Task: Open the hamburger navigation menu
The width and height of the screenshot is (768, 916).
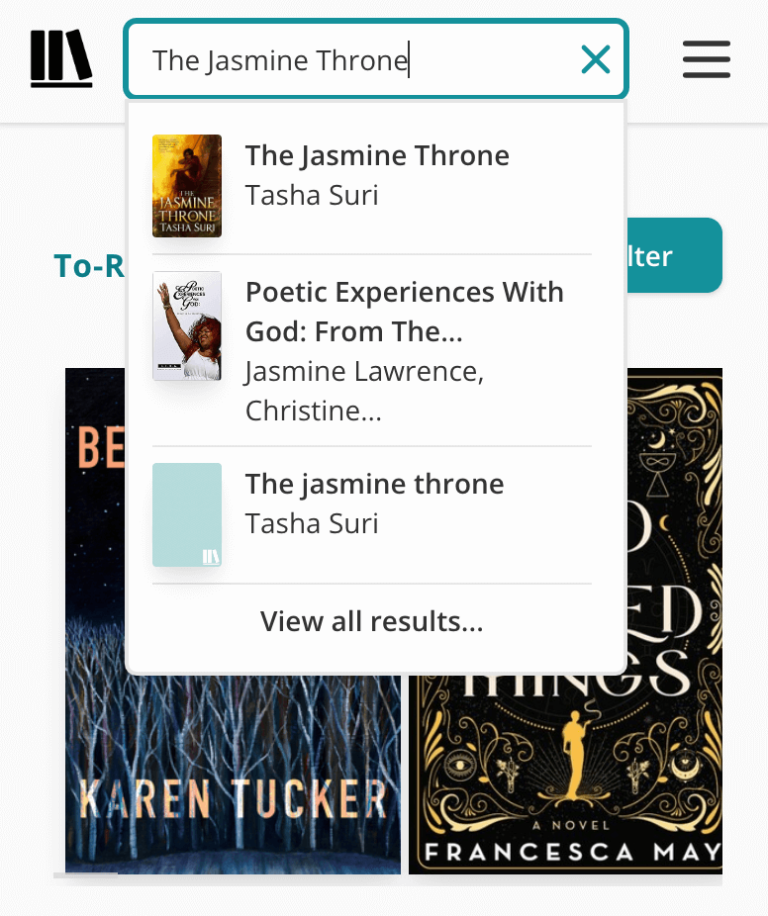Action: point(706,60)
